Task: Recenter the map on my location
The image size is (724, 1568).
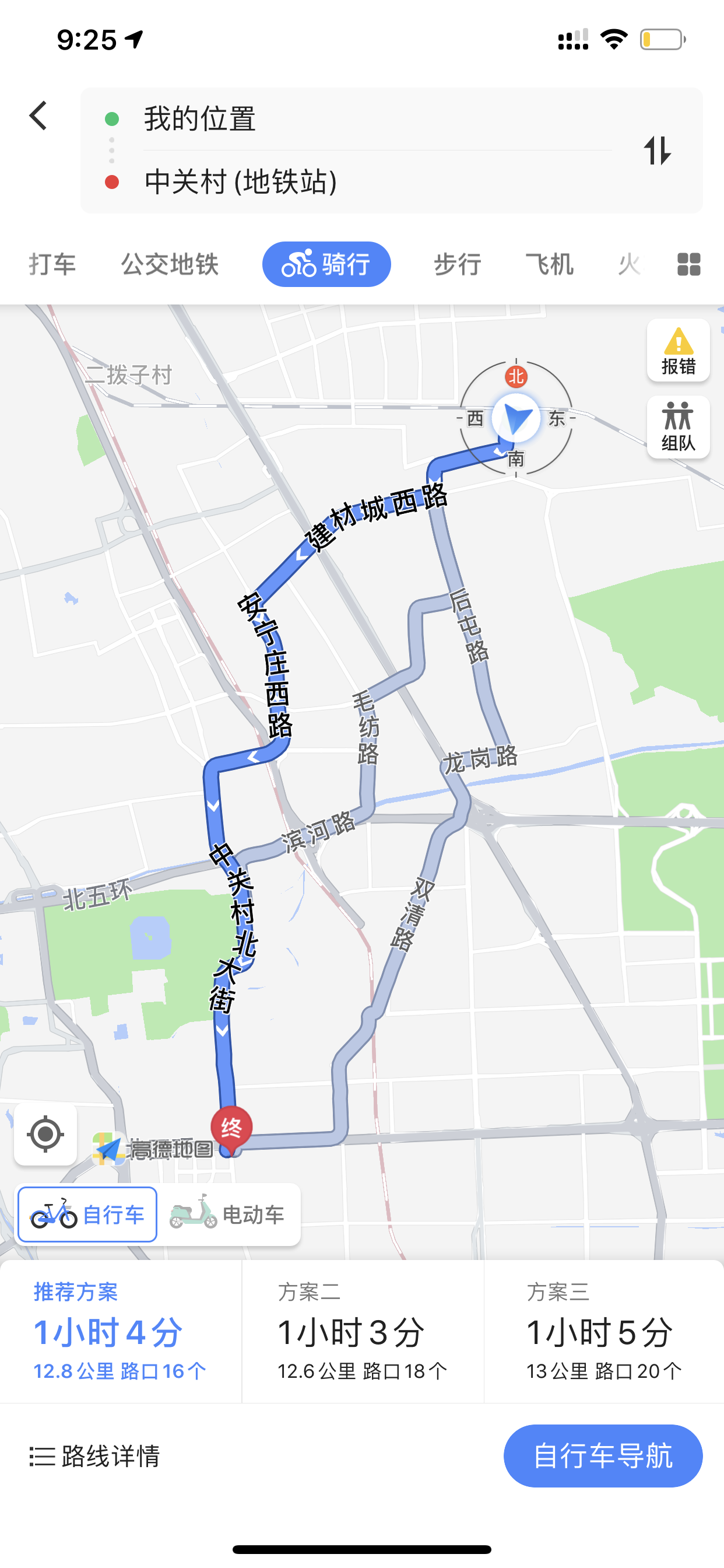Action: (x=45, y=1135)
